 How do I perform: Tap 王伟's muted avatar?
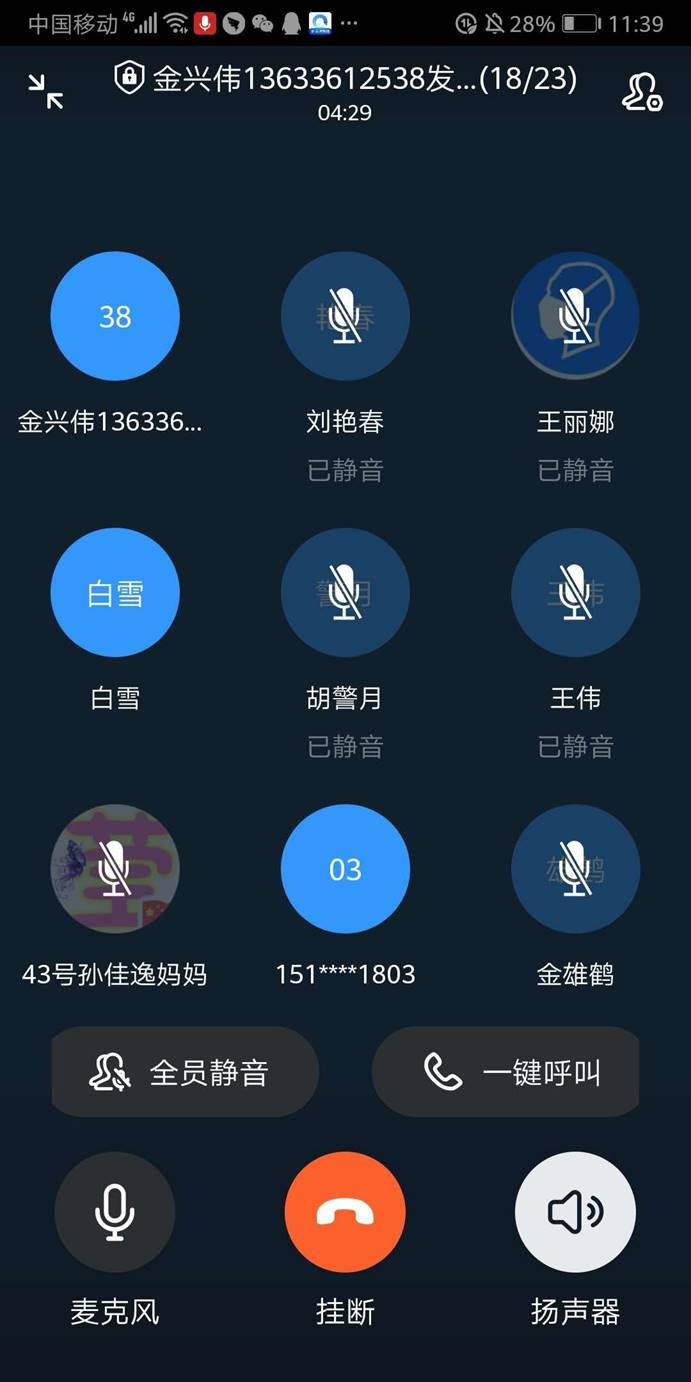click(575, 593)
